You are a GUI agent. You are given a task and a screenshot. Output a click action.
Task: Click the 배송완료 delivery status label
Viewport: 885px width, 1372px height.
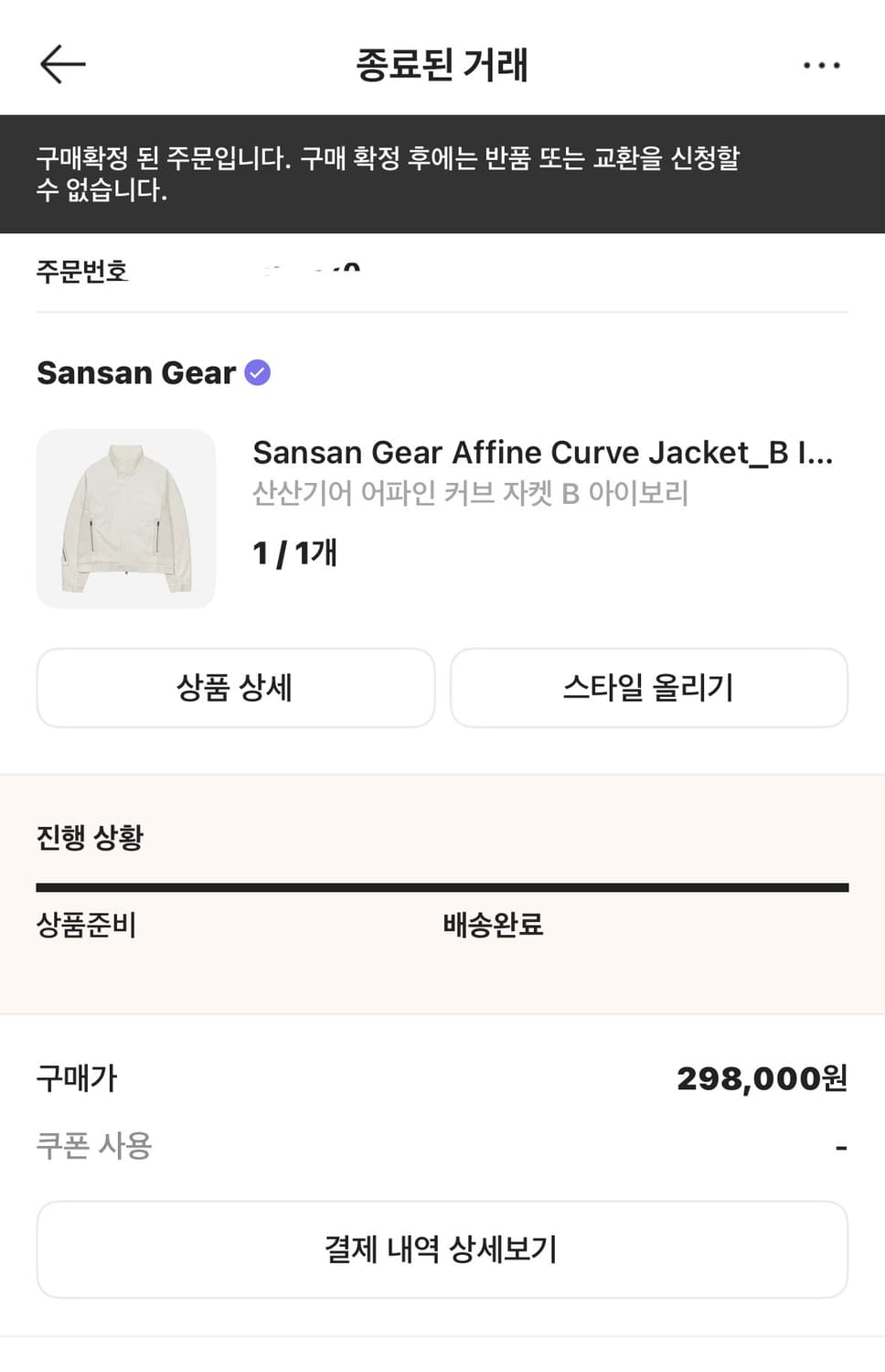(490, 925)
